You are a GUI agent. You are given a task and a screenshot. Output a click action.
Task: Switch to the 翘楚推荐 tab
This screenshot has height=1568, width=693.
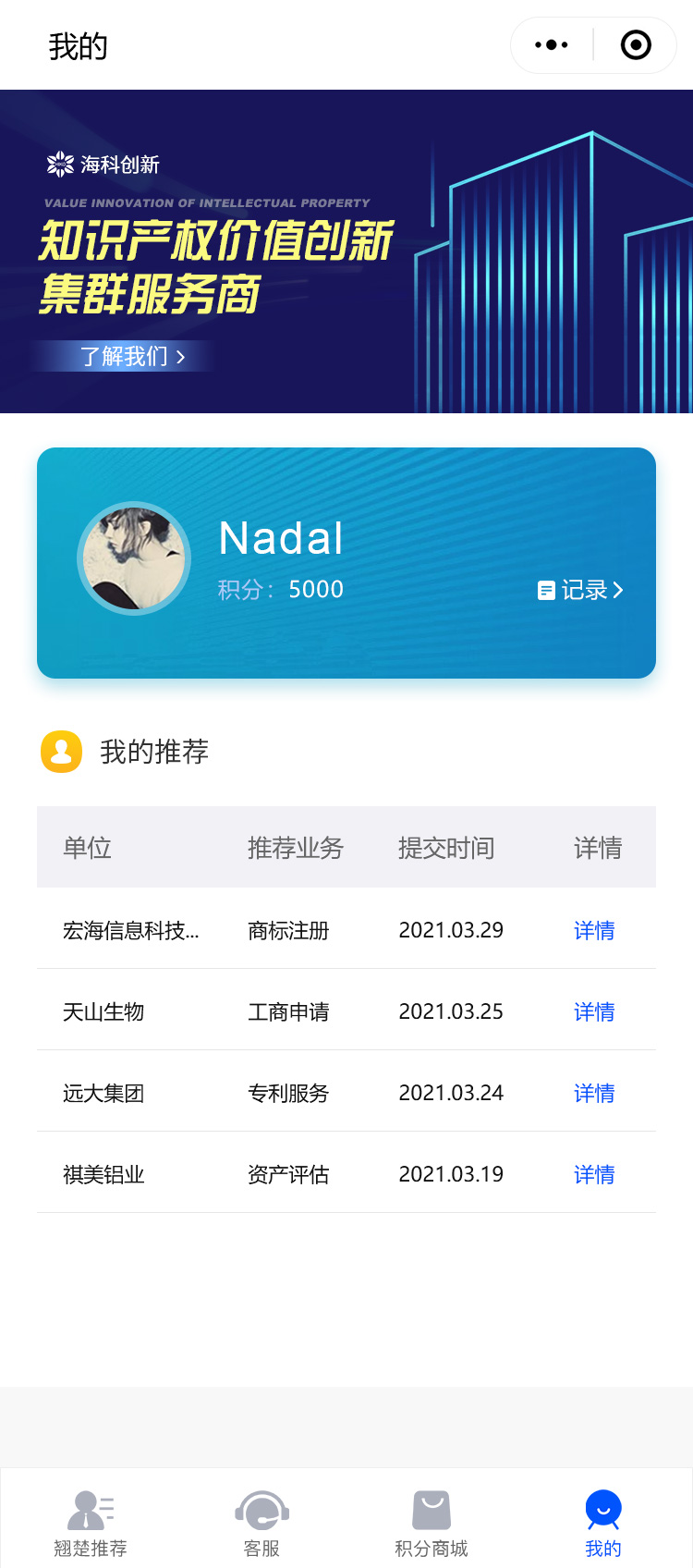[91, 1523]
